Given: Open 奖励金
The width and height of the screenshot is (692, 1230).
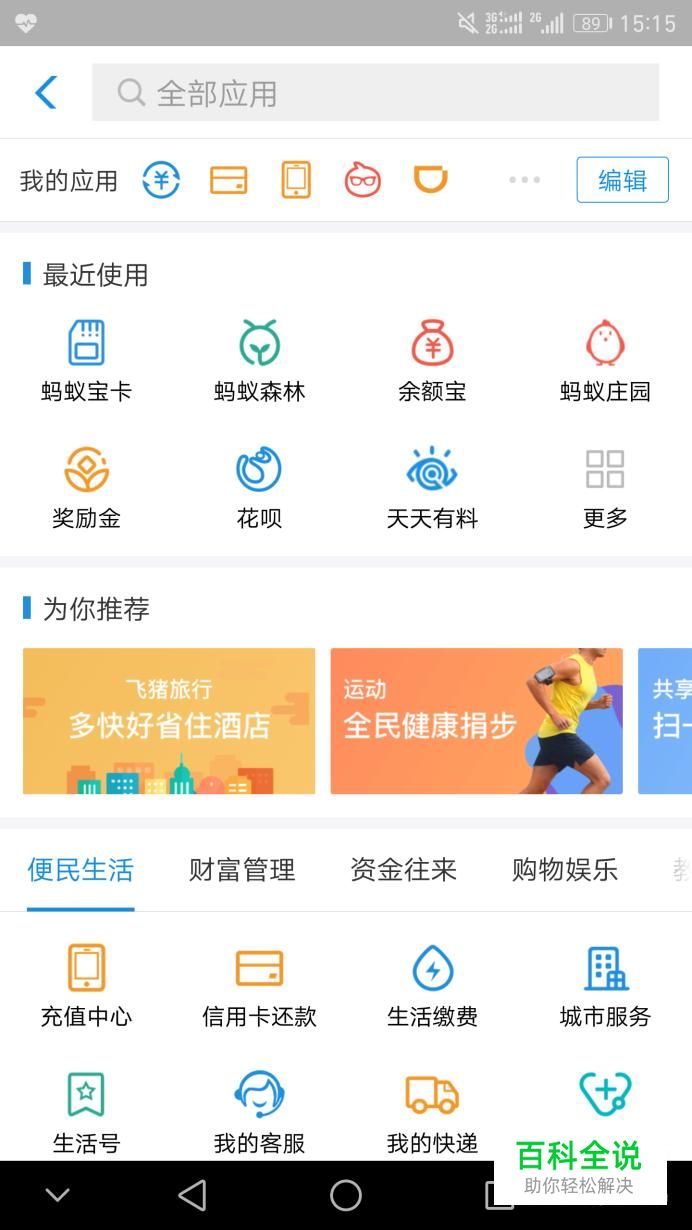Looking at the screenshot, I should coord(86,488).
